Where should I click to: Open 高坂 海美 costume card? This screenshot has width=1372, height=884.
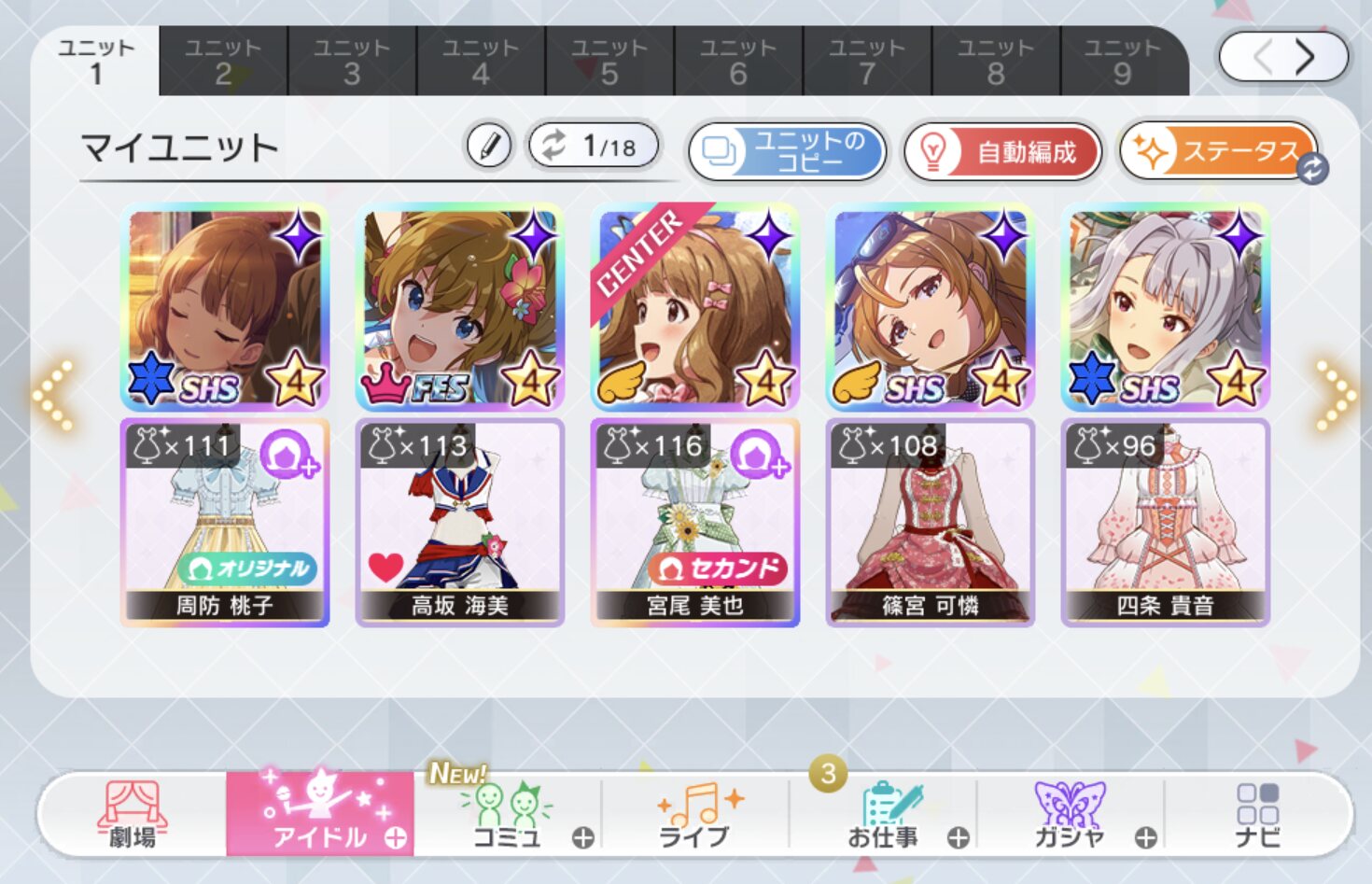460,522
